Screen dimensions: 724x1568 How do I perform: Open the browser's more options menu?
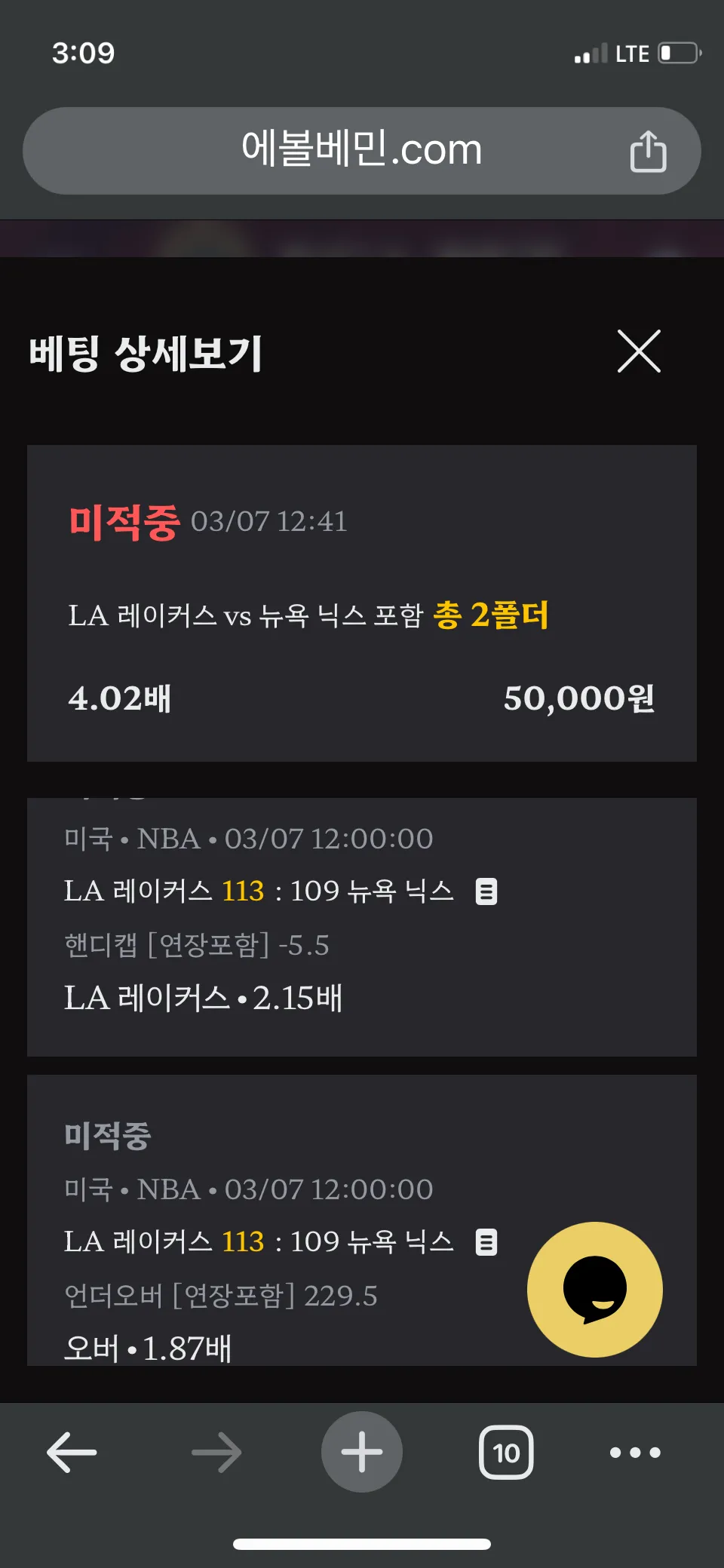(x=635, y=1452)
